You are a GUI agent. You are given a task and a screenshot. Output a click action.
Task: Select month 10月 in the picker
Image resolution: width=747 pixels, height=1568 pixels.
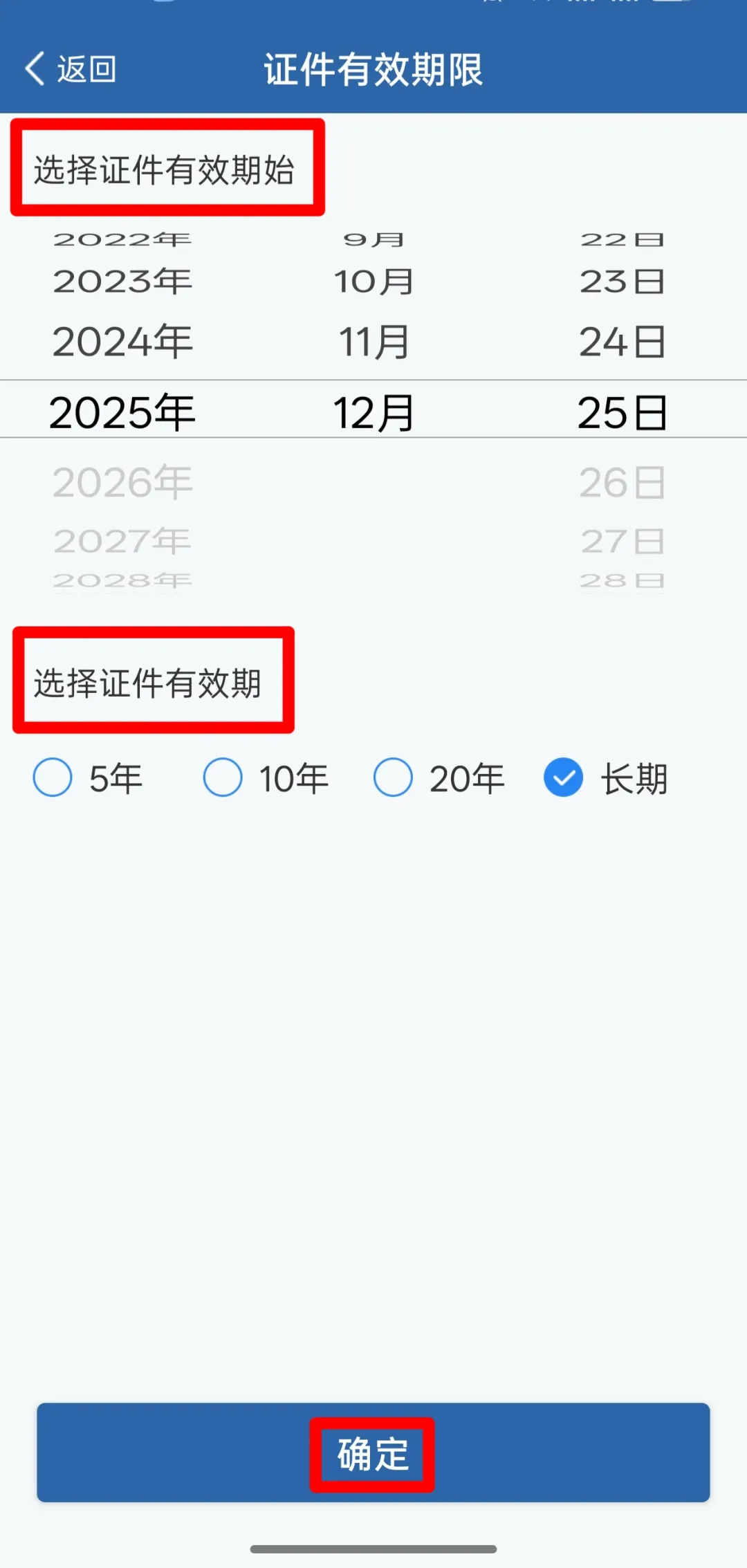click(x=374, y=281)
